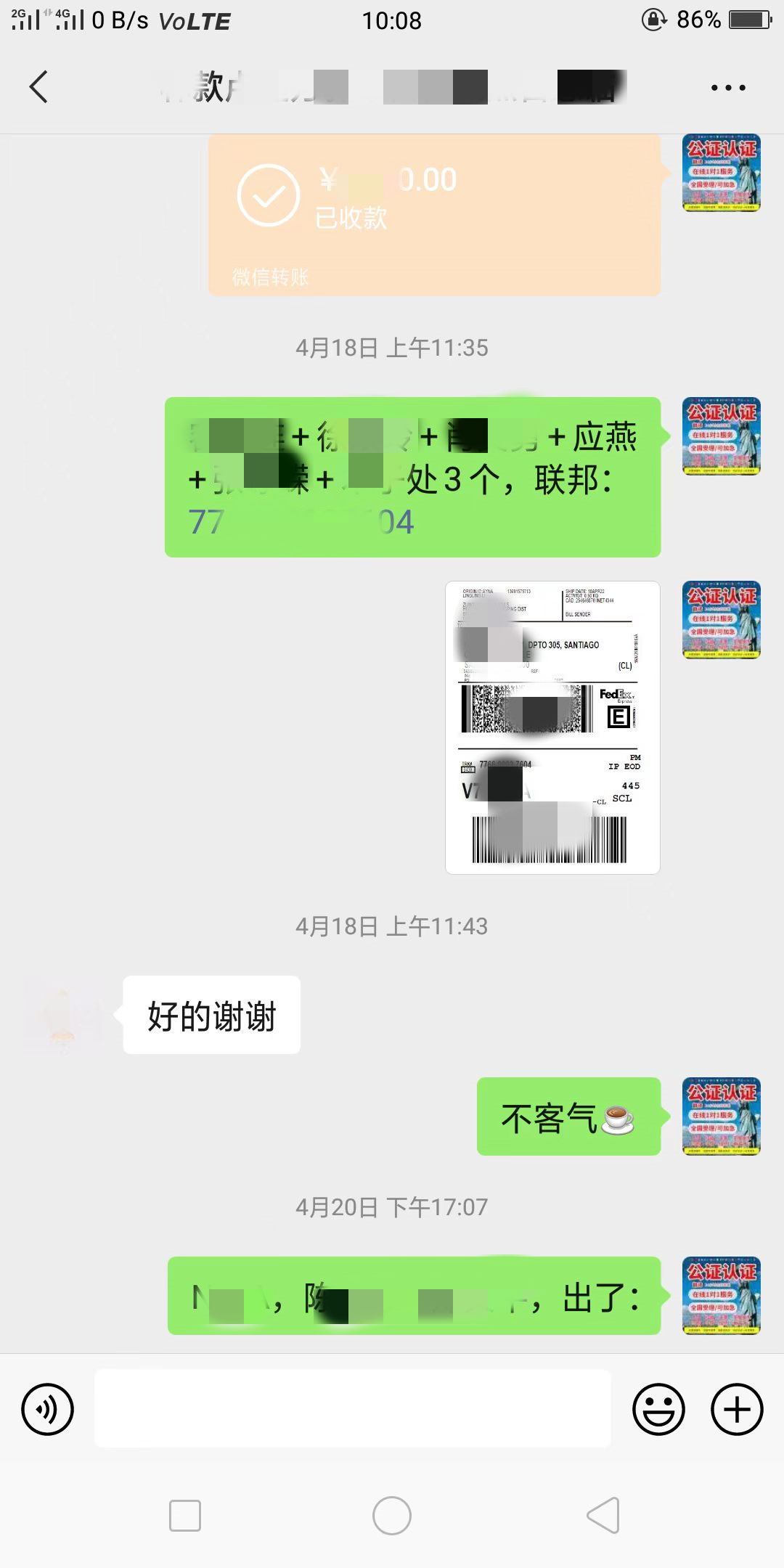Screen dimensions: 784x1568
Task: Open the plus attachments menu
Action: click(x=736, y=1409)
